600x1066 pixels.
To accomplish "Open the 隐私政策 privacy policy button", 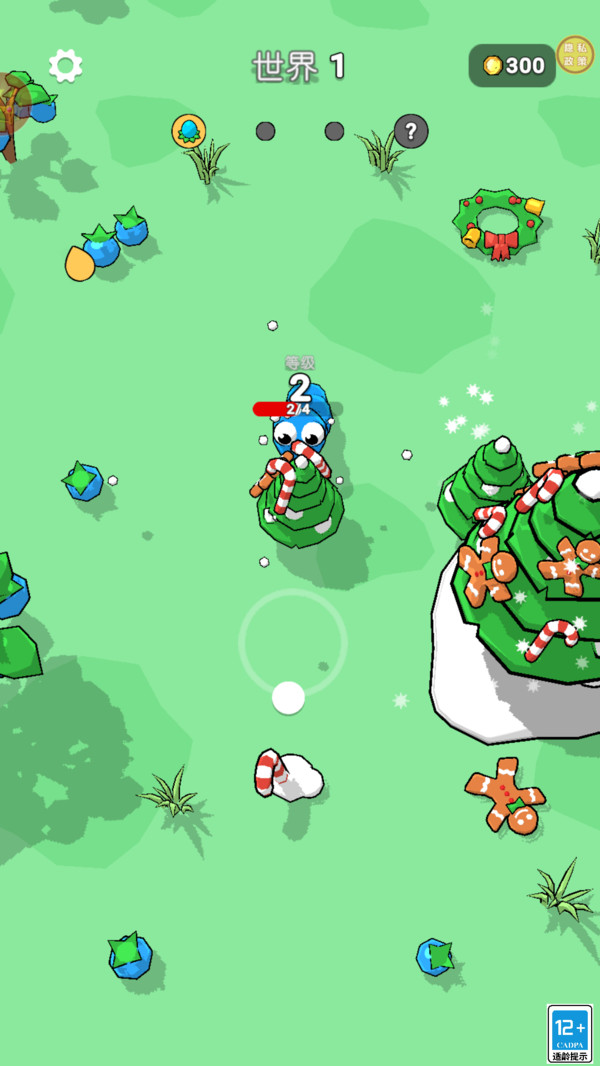I will coord(575,54).
